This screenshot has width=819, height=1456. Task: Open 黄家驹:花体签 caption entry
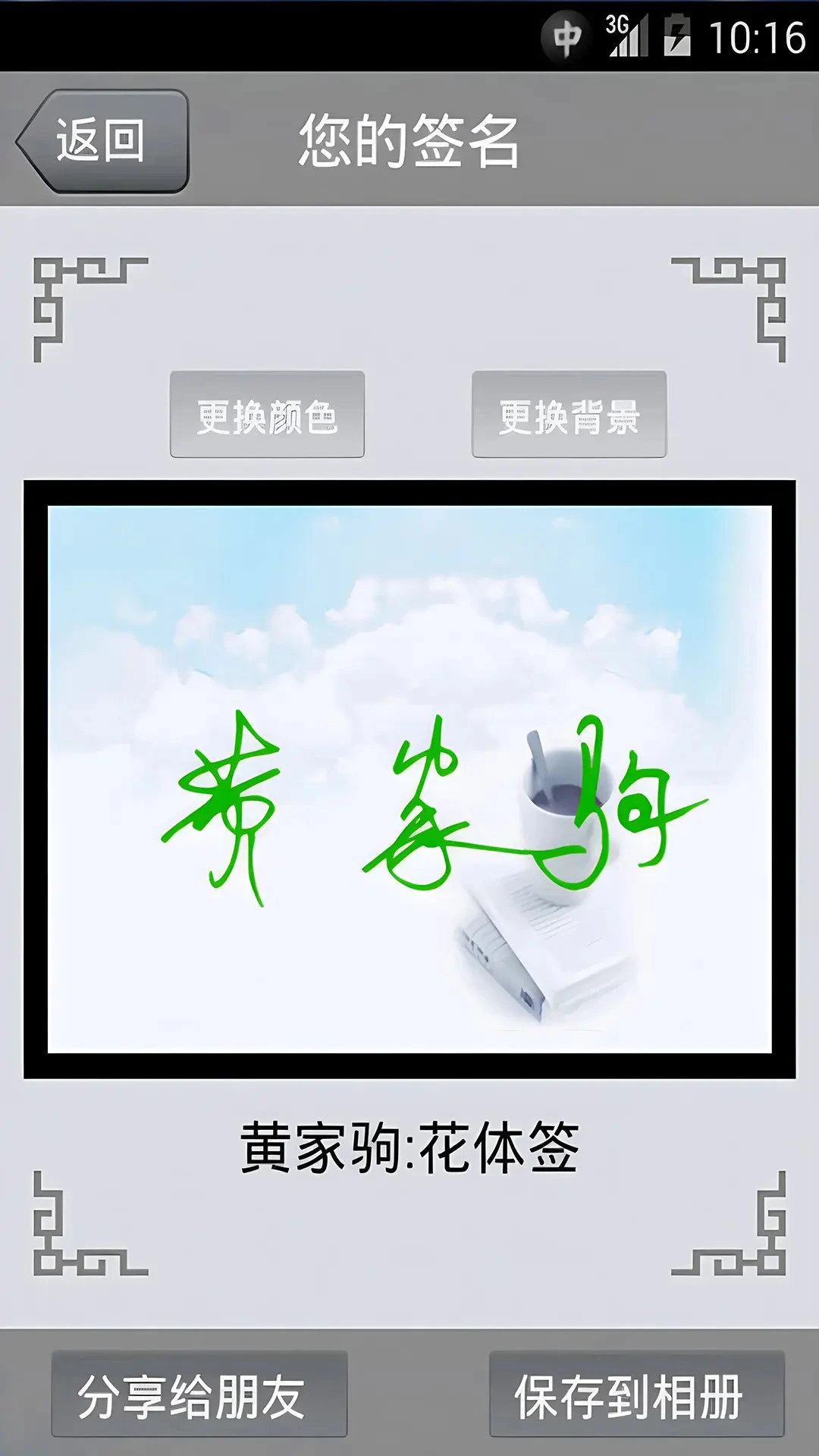(409, 1141)
